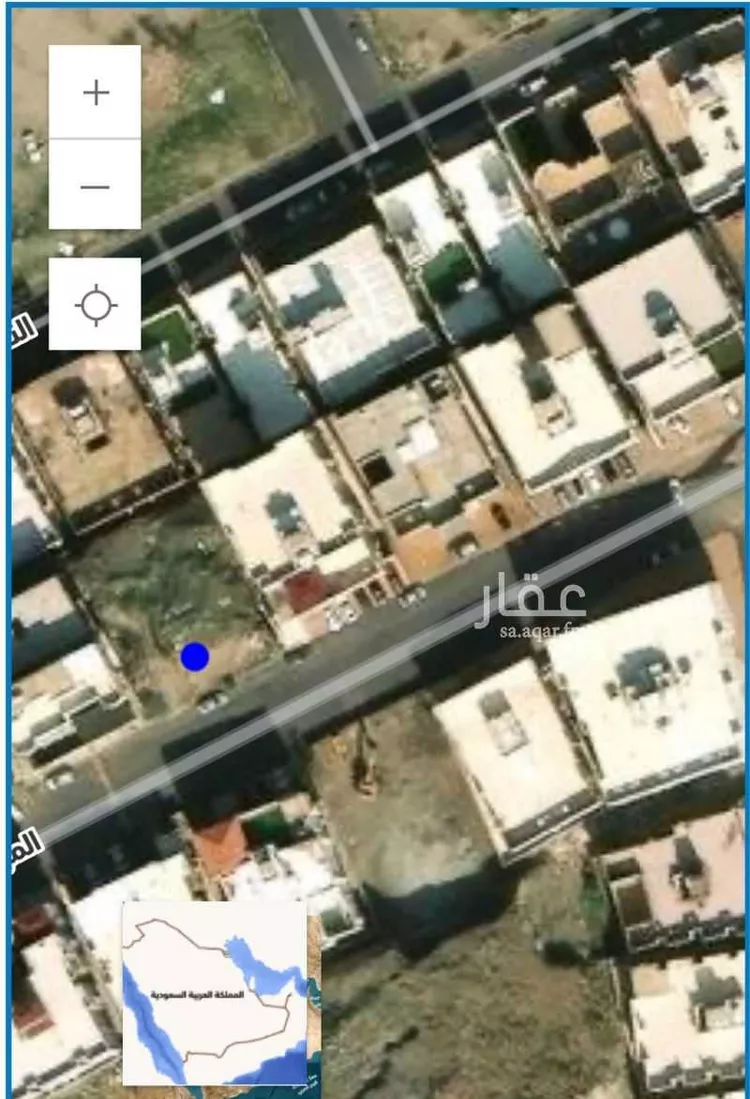This screenshot has height=1099, width=750.
Task: Center map on my current location
Action: point(95,304)
